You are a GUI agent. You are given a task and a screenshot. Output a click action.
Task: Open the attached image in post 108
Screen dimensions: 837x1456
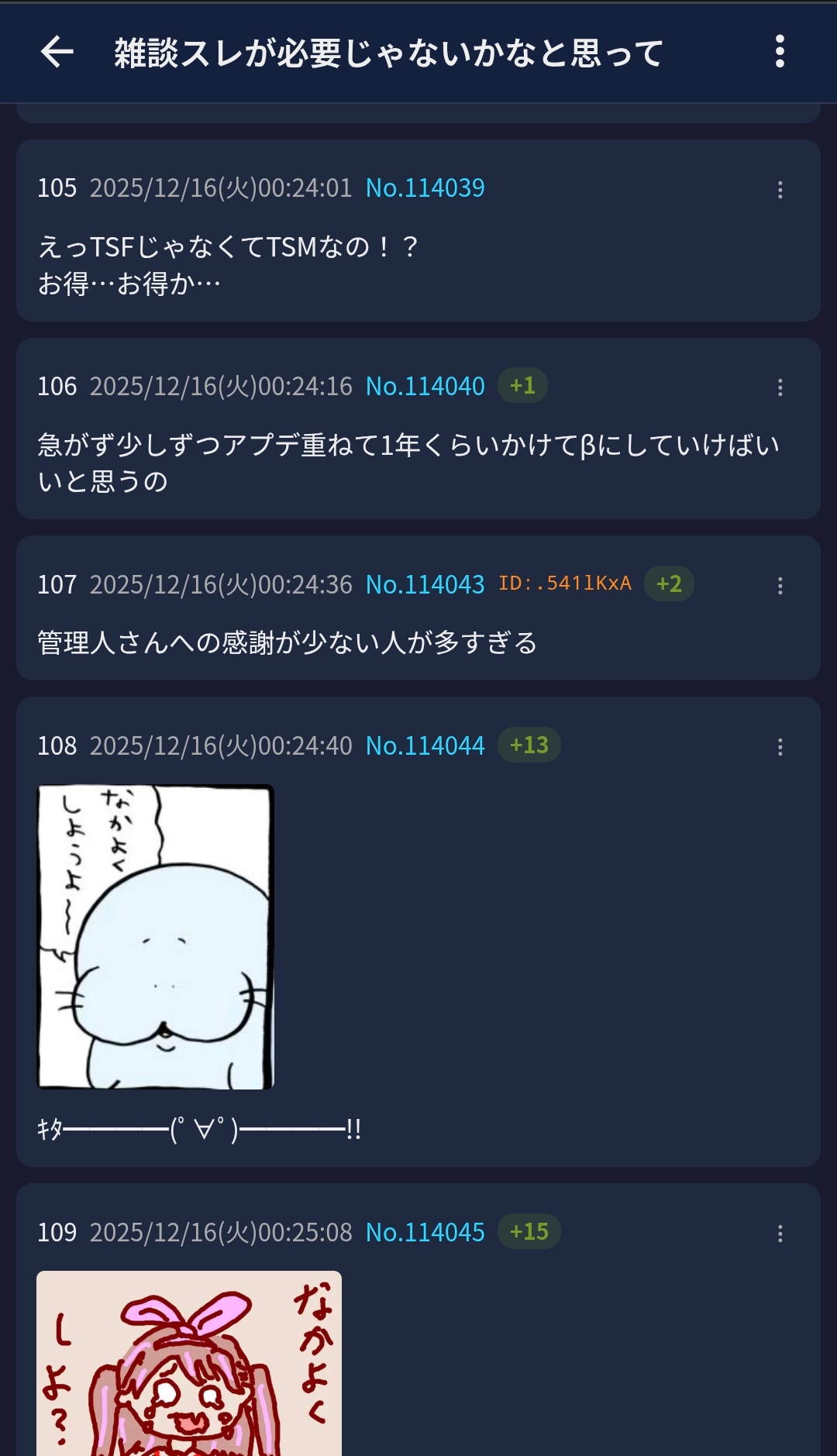point(156,937)
